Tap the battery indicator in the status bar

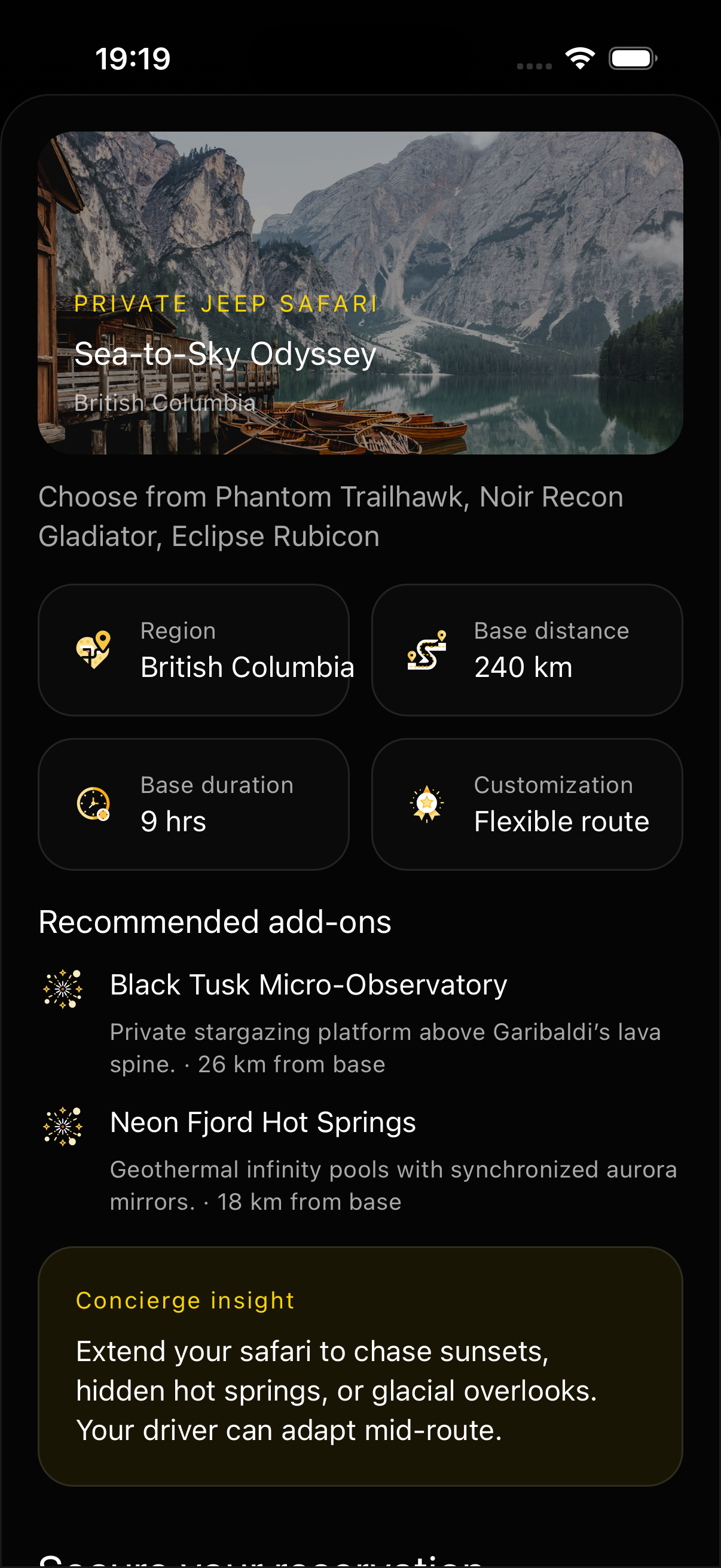[631, 59]
